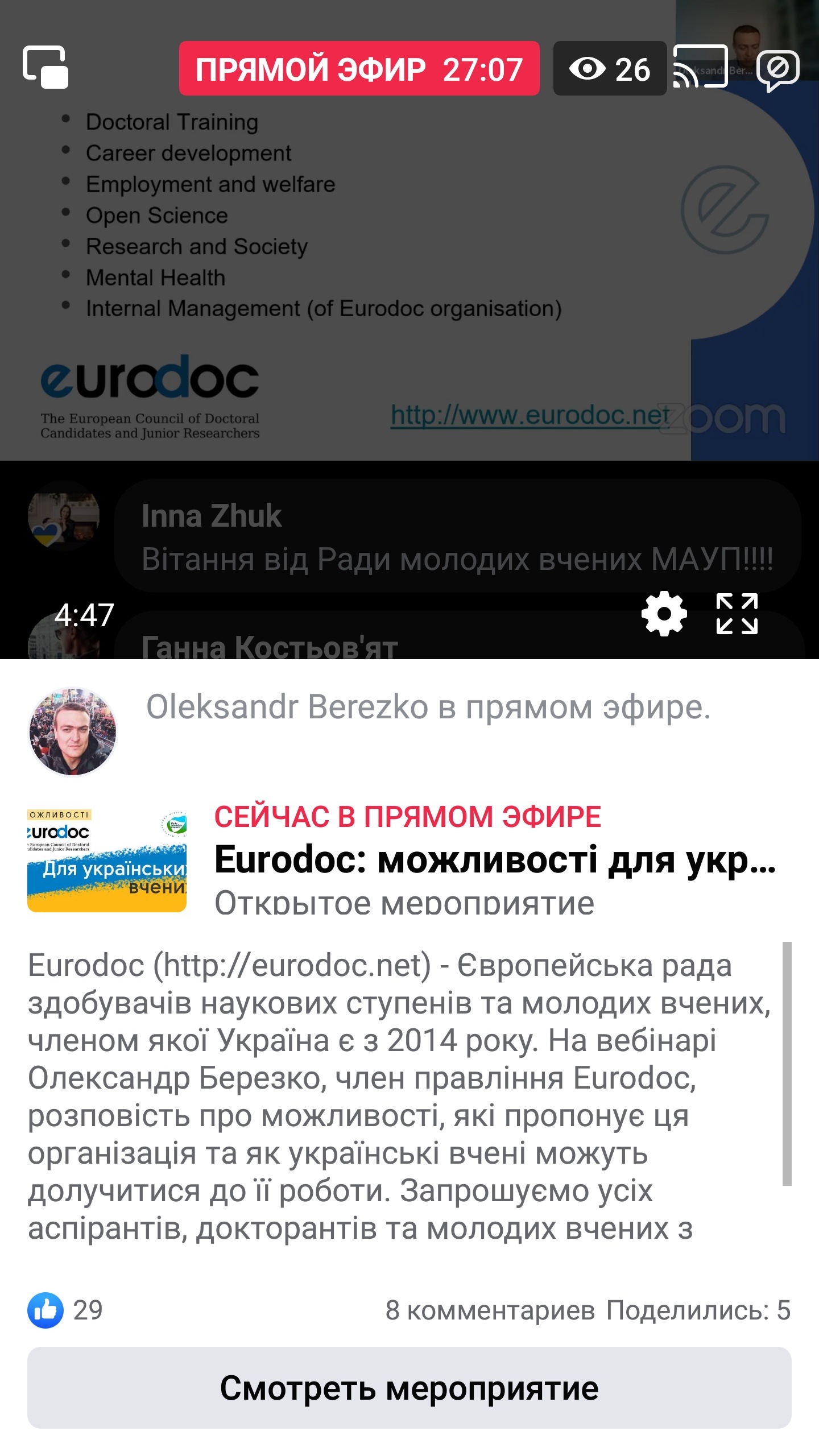Cast the live stream to a device

(700, 68)
